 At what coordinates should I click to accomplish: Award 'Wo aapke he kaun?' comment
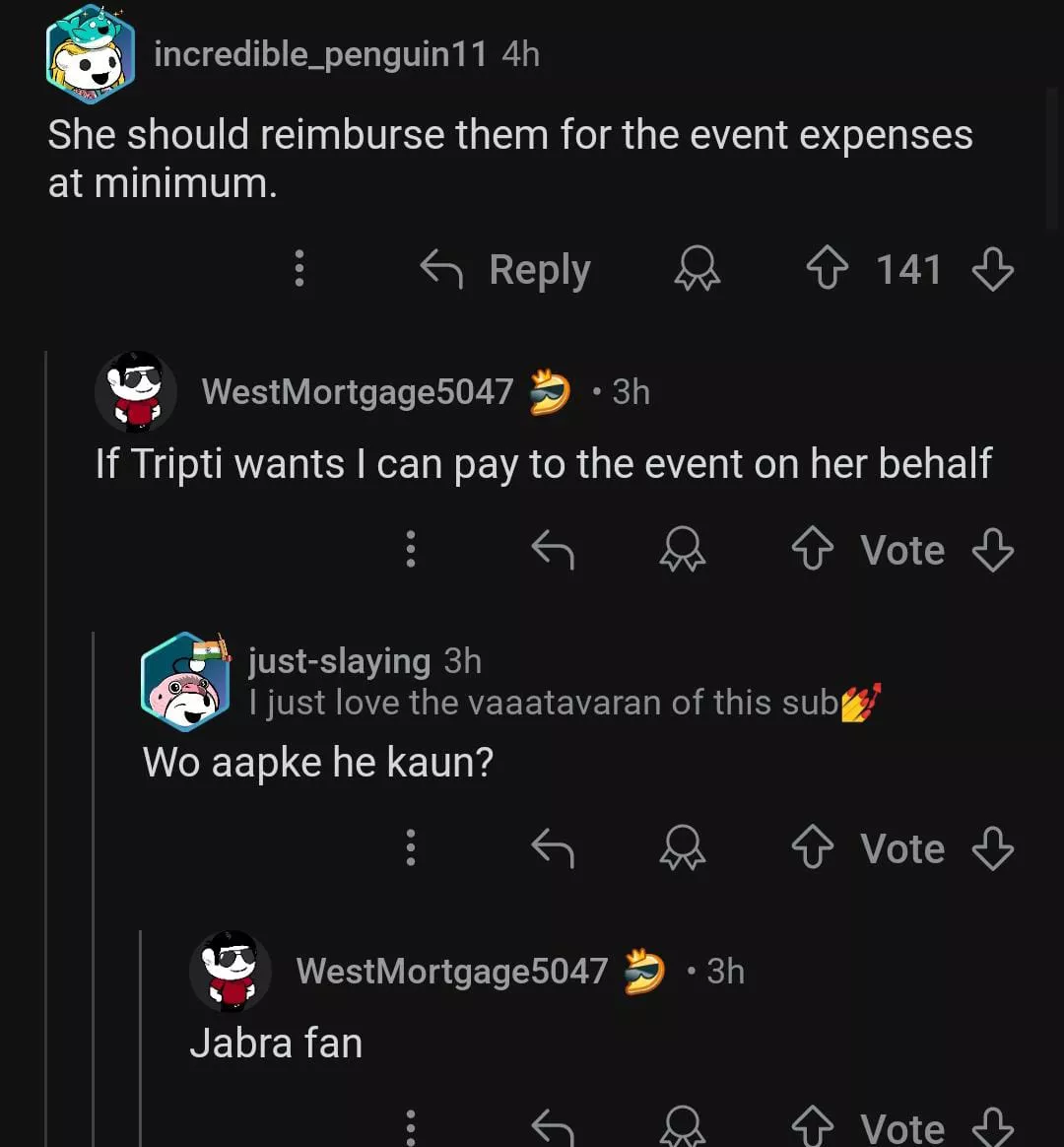[682, 848]
